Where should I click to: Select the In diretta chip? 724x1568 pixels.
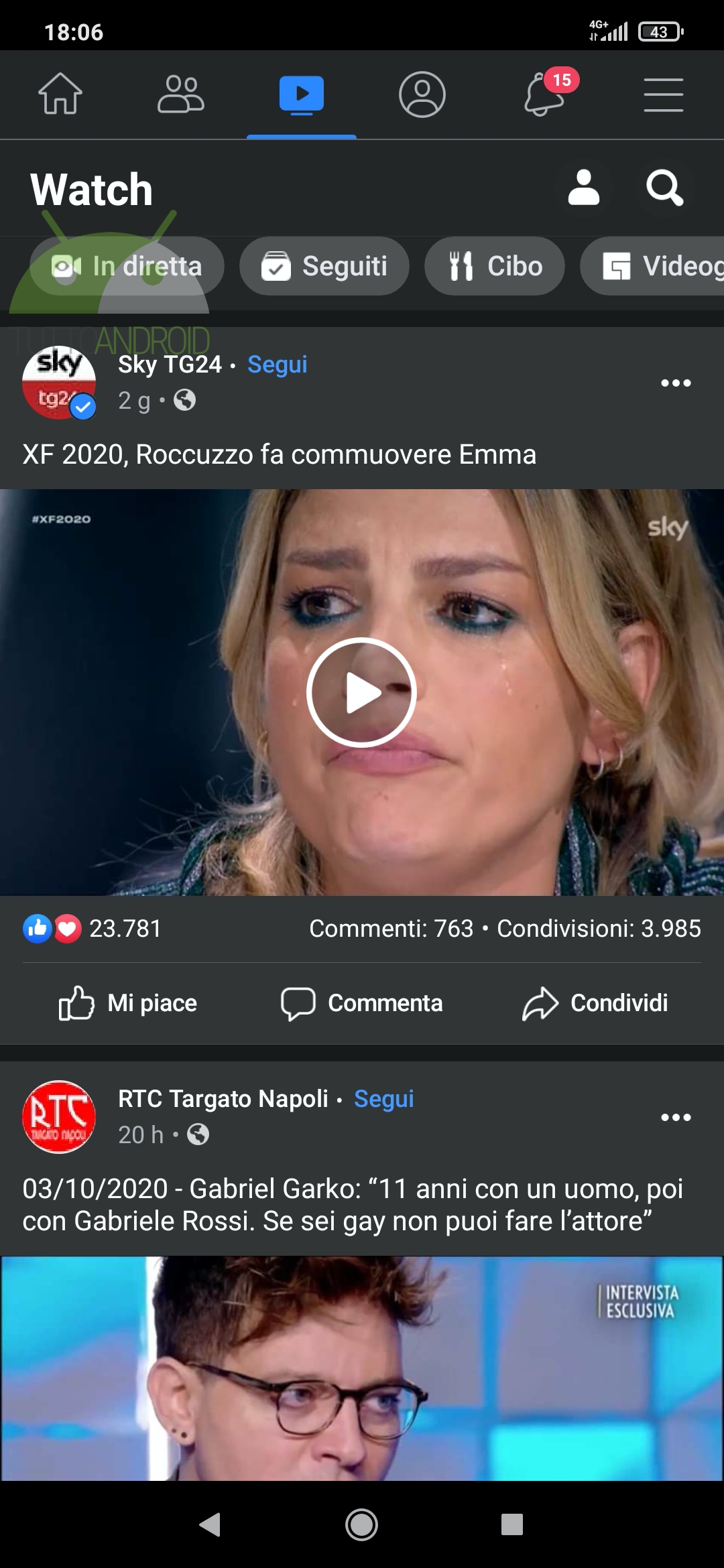point(127,266)
